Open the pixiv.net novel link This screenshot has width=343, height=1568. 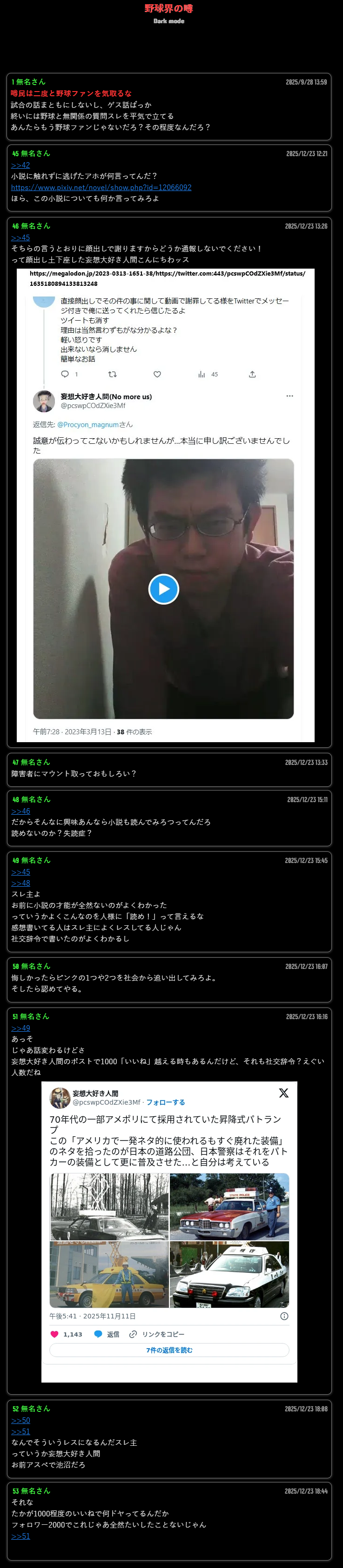coord(101,187)
